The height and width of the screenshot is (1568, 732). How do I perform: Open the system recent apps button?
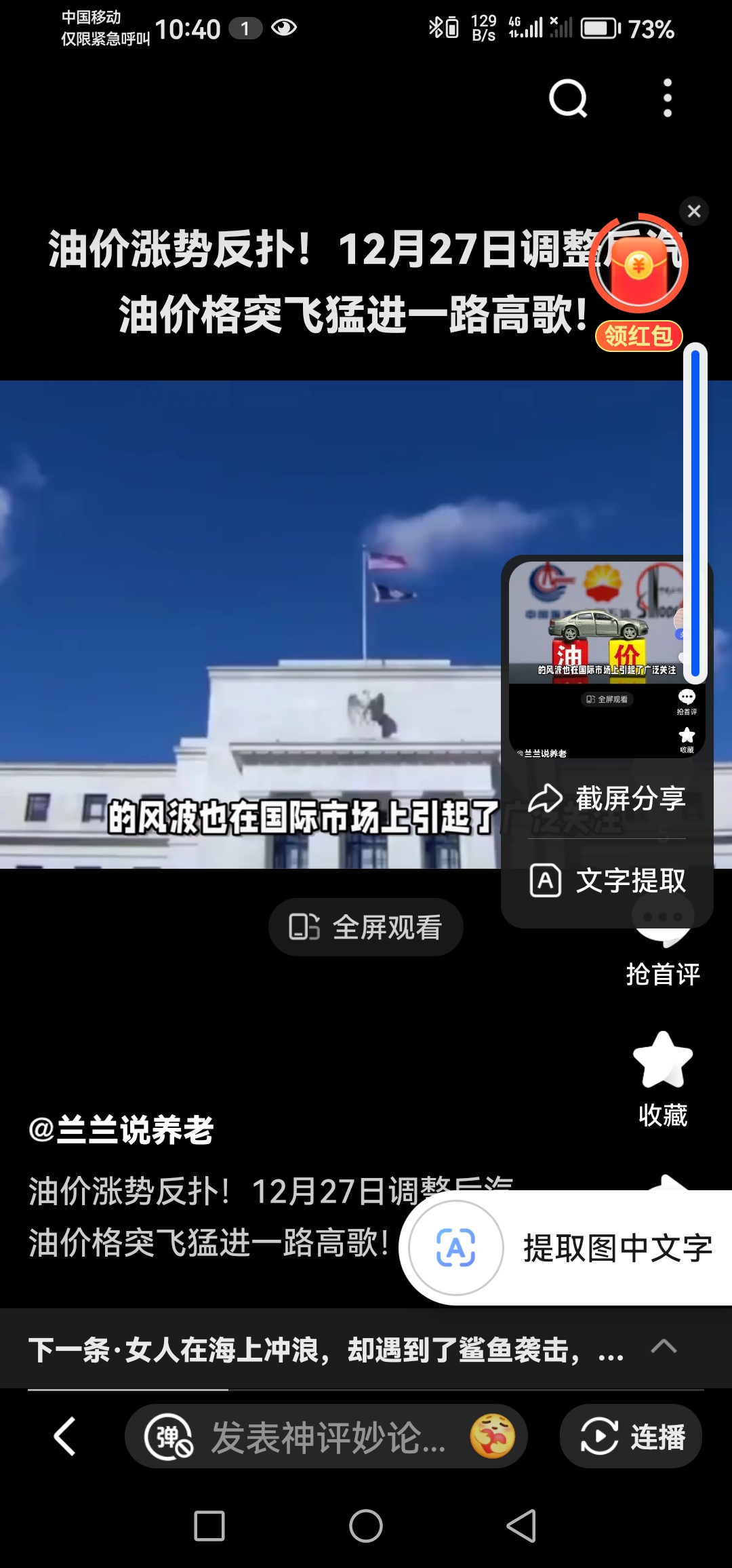209,1526
